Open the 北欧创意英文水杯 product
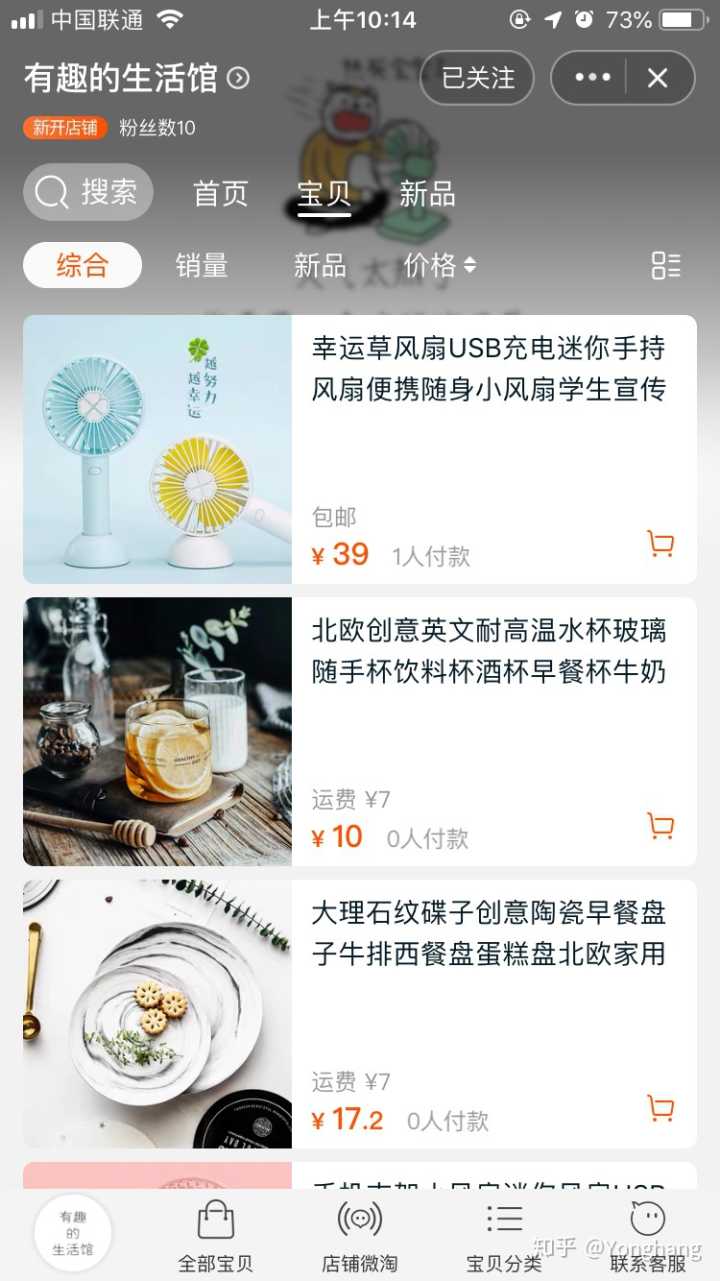The width and height of the screenshot is (720, 1281). 488,651
